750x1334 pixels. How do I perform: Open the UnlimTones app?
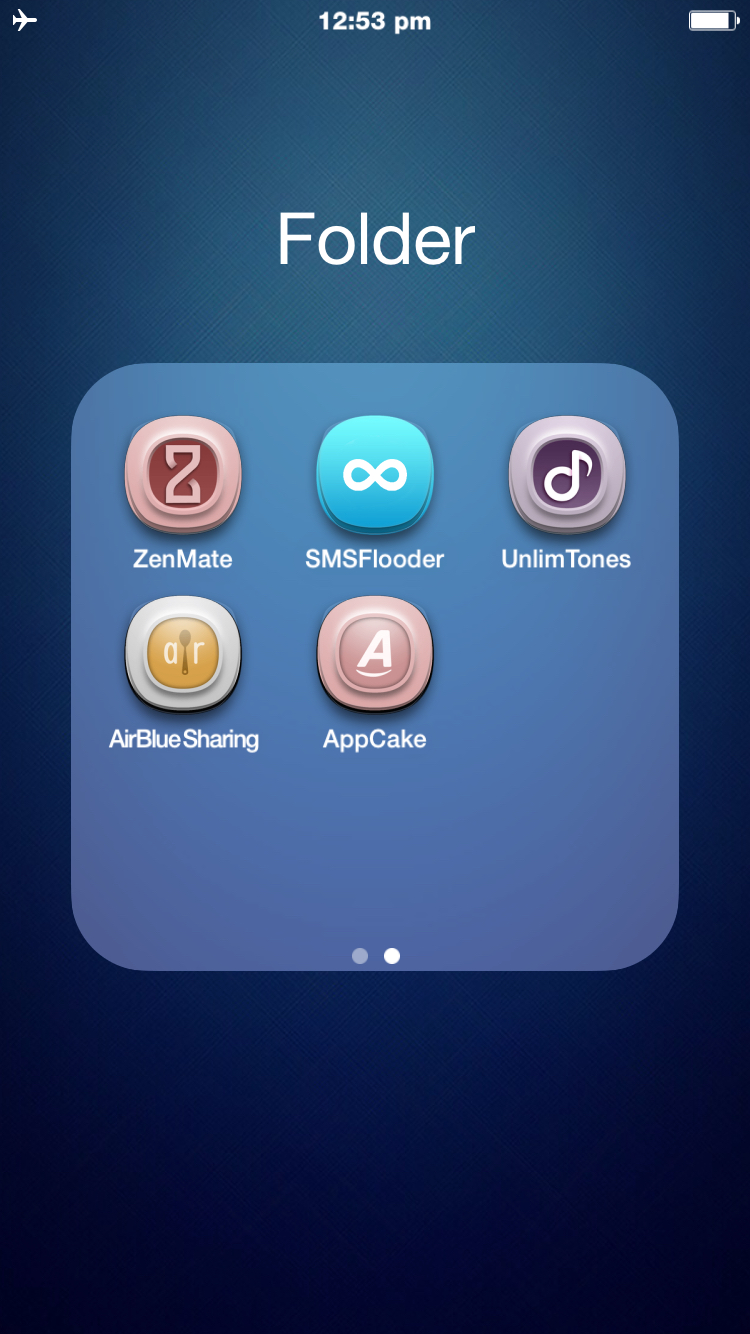click(x=567, y=476)
